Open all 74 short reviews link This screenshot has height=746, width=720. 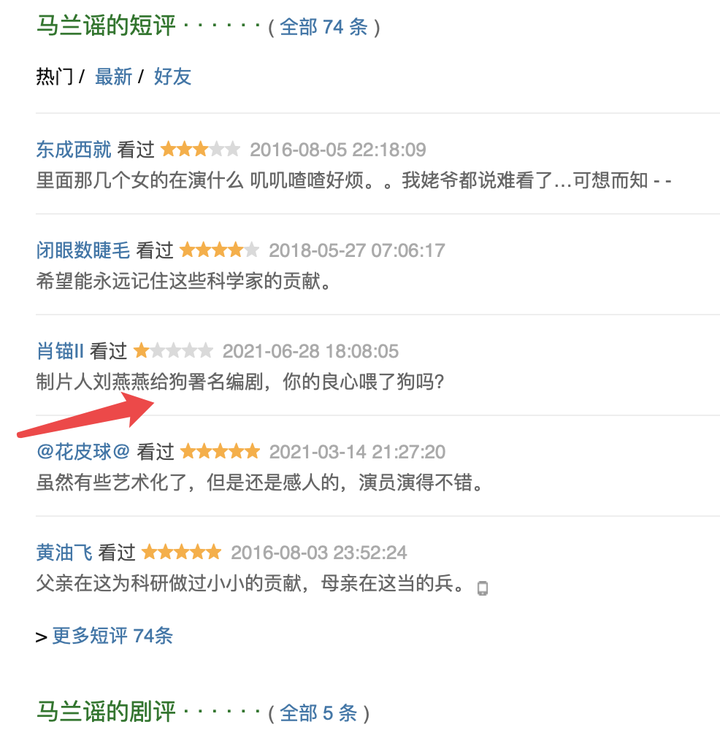[x=324, y=27]
